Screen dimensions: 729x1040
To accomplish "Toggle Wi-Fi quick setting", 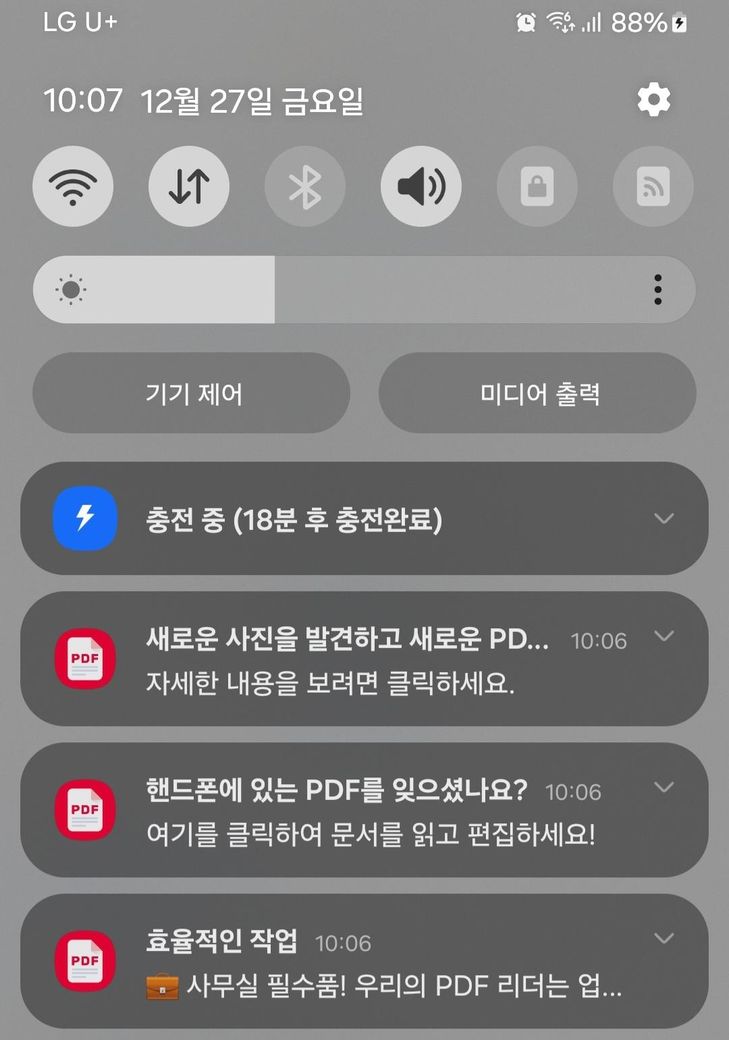I will pos(73,187).
